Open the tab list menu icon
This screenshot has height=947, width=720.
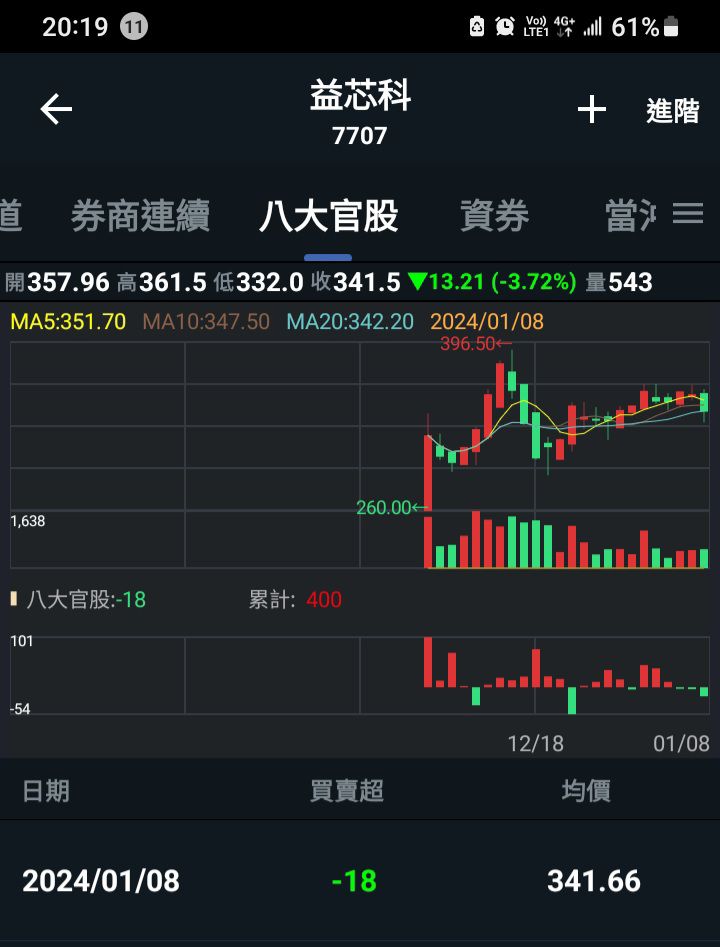[688, 214]
